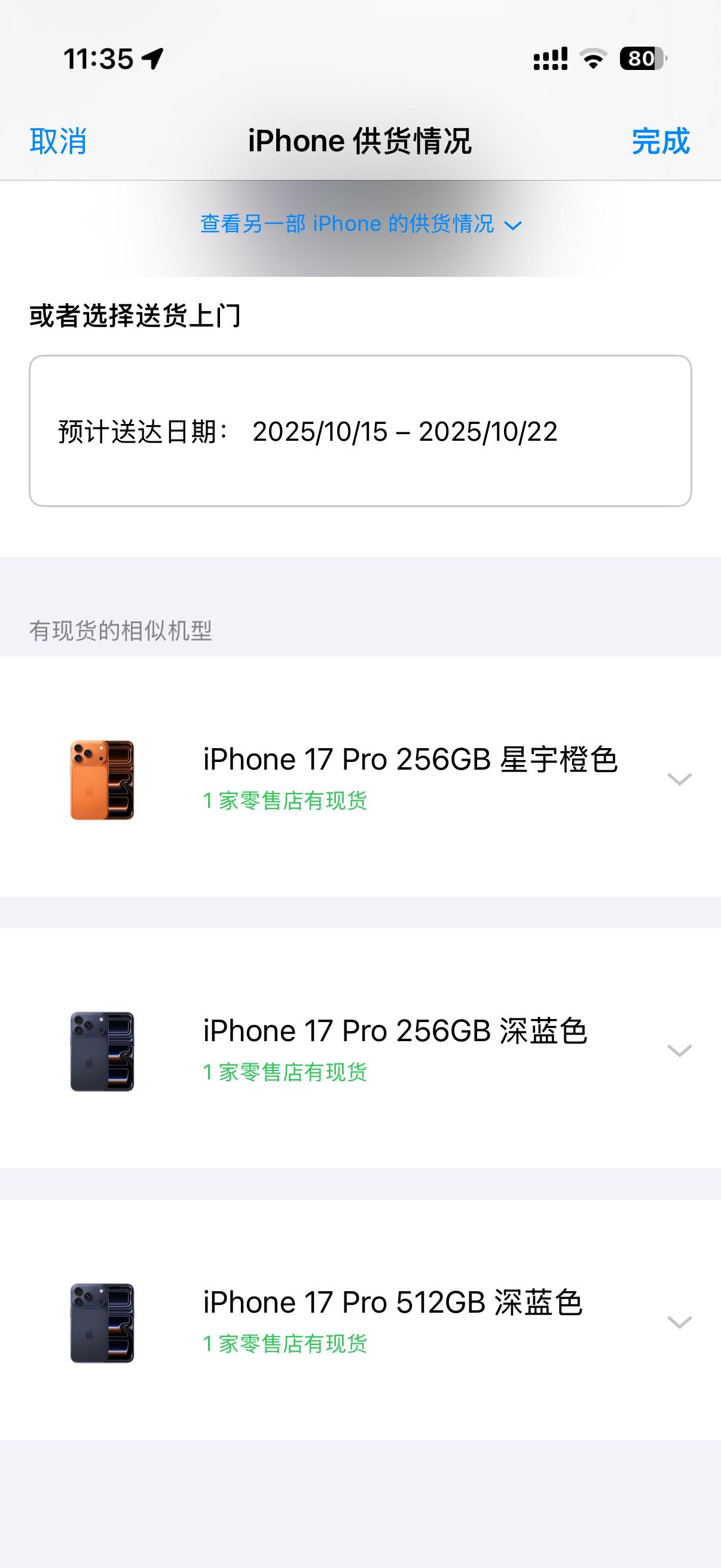Image resolution: width=721 pixels, height=1568 pixels.
Task: Tap 完成 to finish
Action: (x=660, y=141)
